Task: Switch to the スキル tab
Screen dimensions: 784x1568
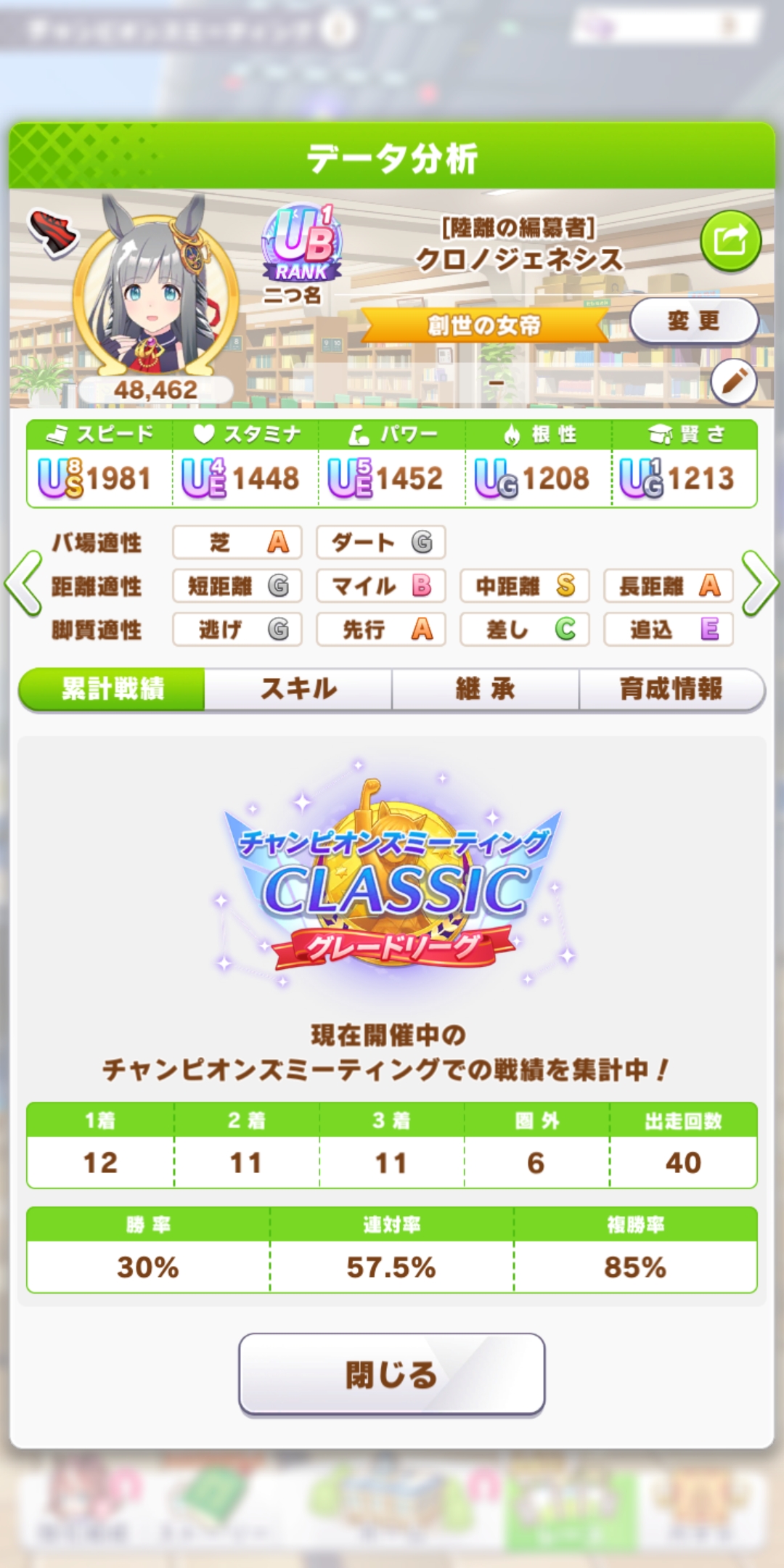Action: click(298, 689)
